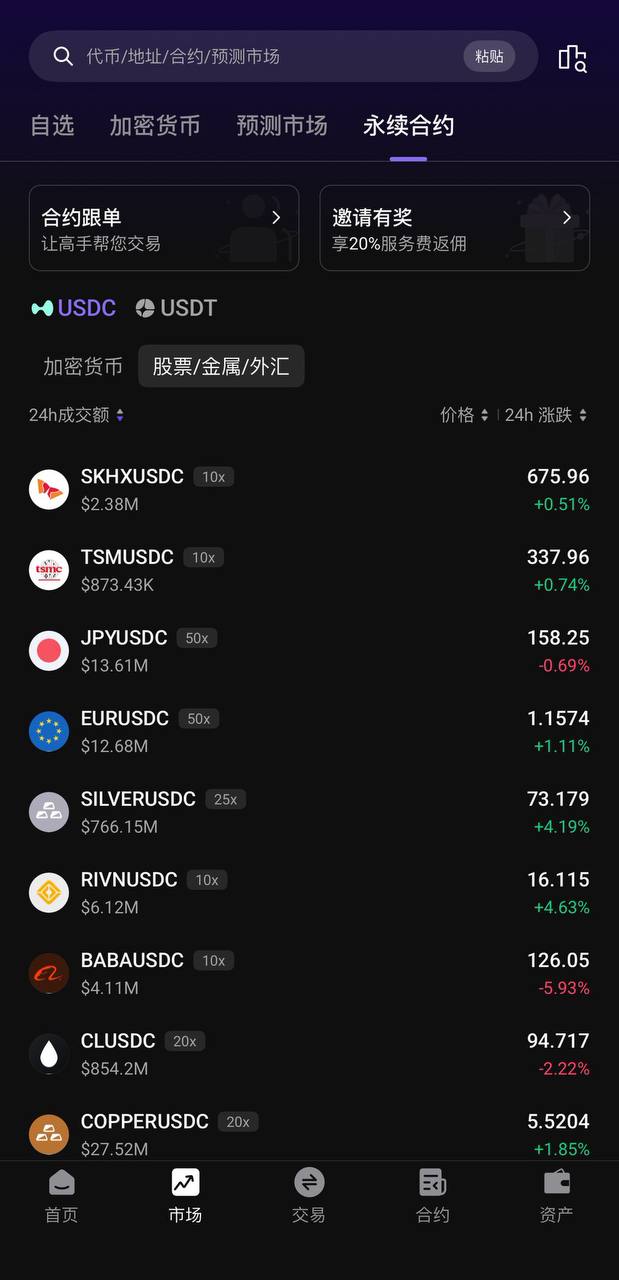Viewport: 619px width, 1280px height.
Task: Switch to the 加密货币 top tab
Action: coord(155,126)
